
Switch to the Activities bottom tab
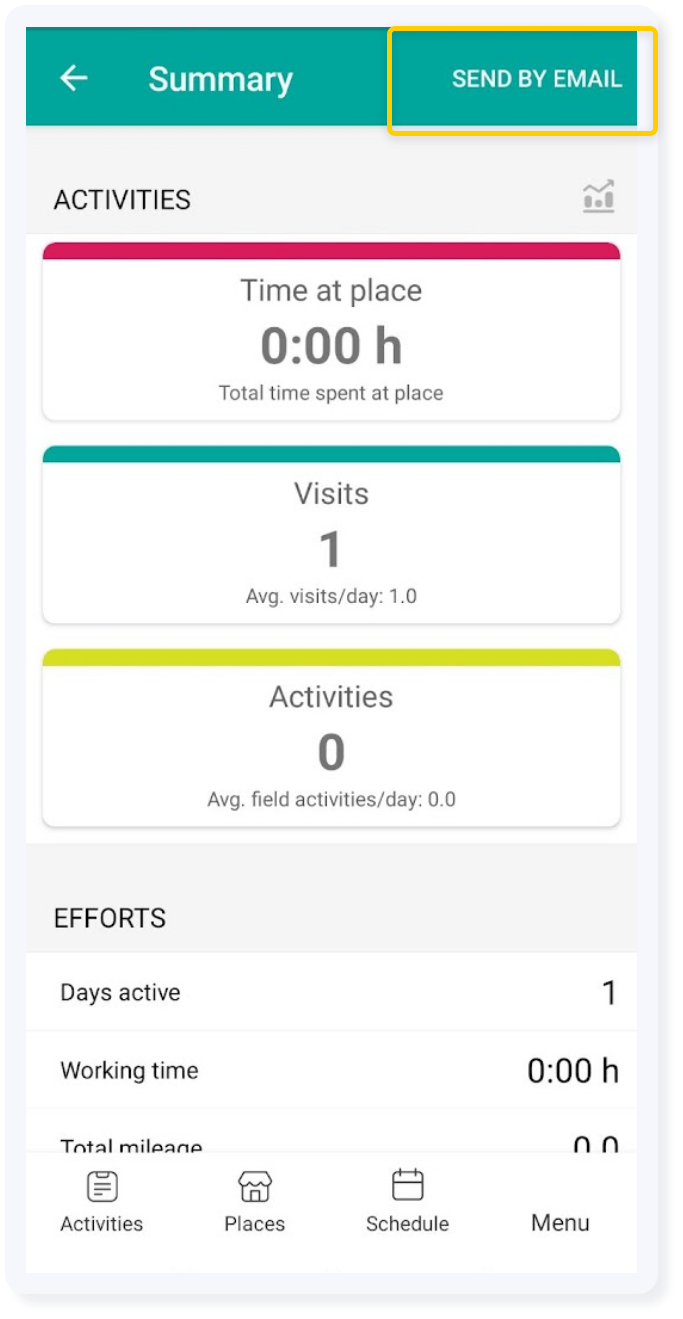pos(102,1202)
